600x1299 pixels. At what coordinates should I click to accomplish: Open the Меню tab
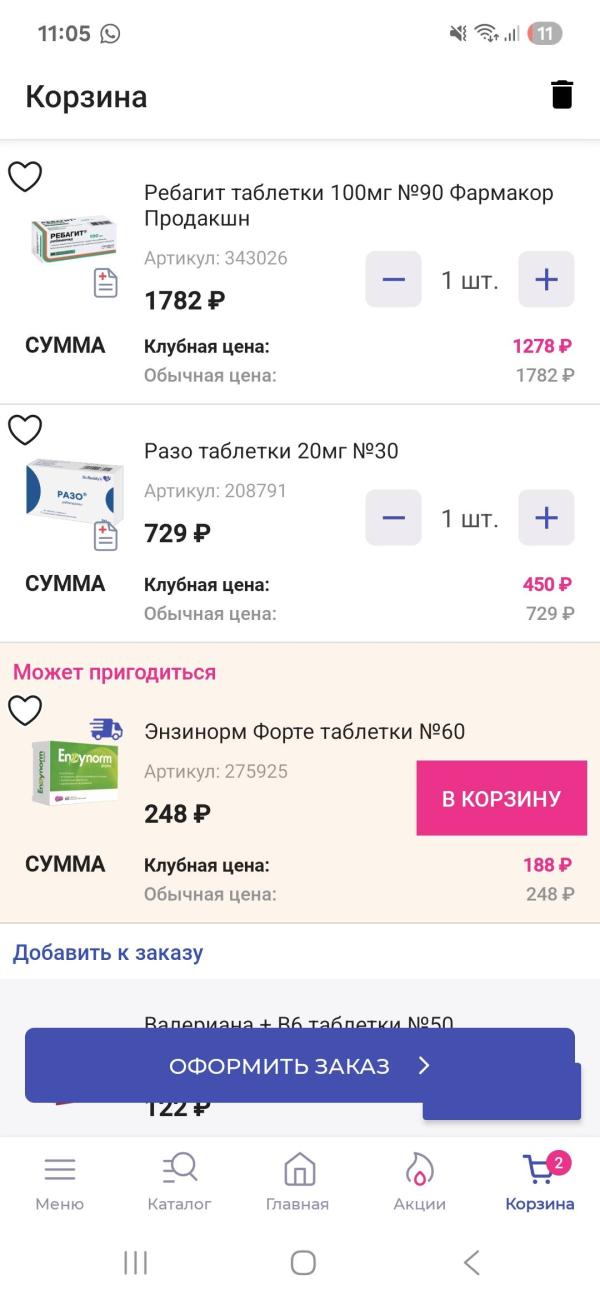pyautogui.click(x=60, y=1182)
